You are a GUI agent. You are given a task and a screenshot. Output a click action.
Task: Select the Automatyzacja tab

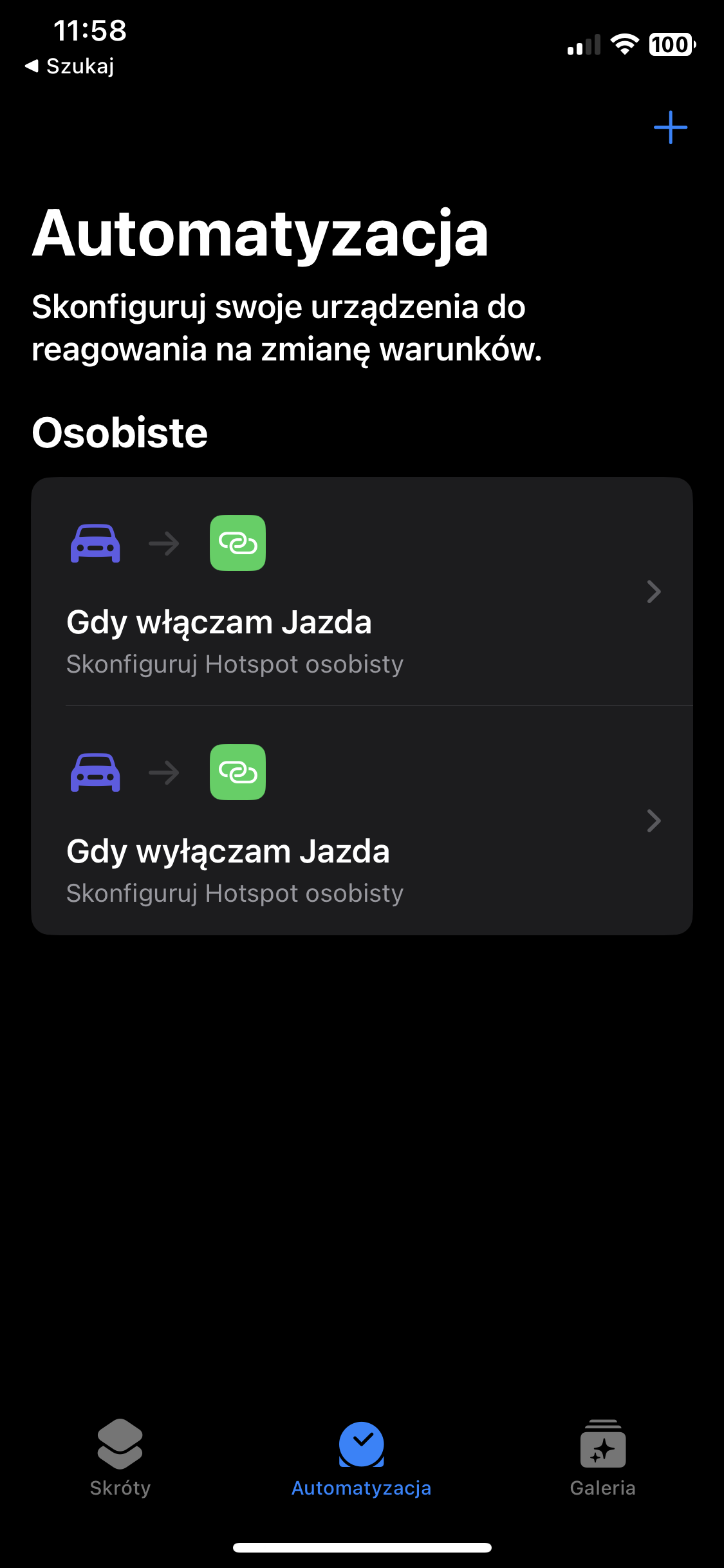362,1458
